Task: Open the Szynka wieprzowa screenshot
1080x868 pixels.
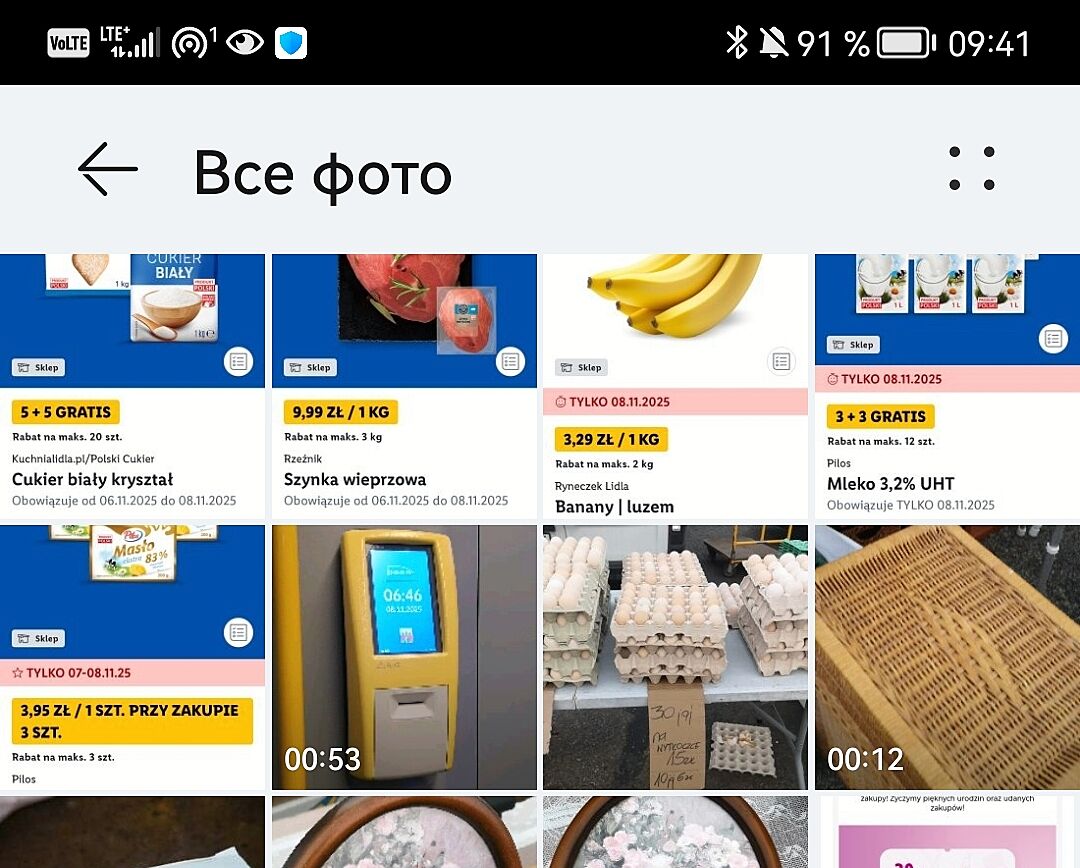Action: (404, 385)
